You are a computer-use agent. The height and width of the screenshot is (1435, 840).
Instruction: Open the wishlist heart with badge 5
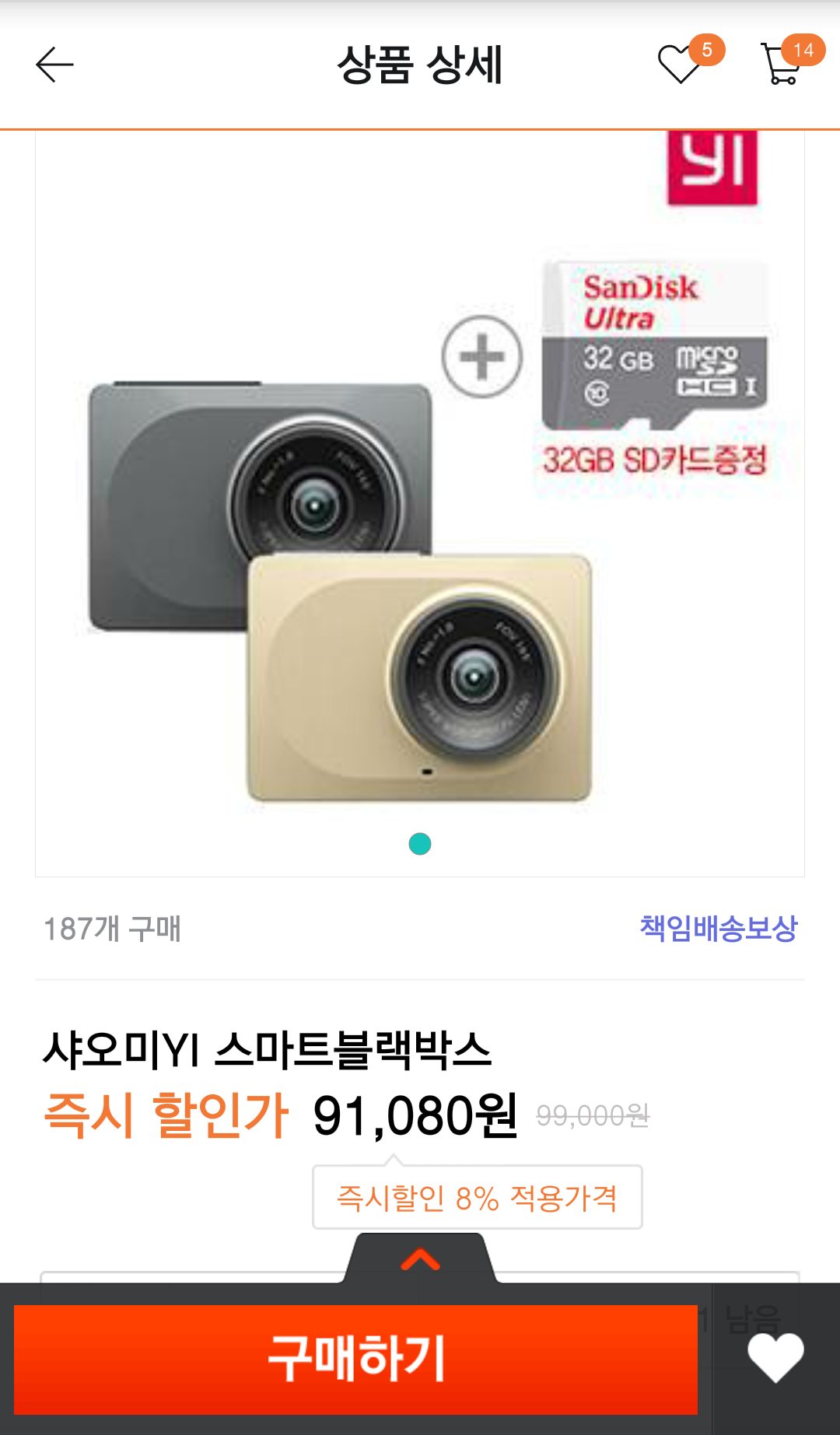coord(681,64)
